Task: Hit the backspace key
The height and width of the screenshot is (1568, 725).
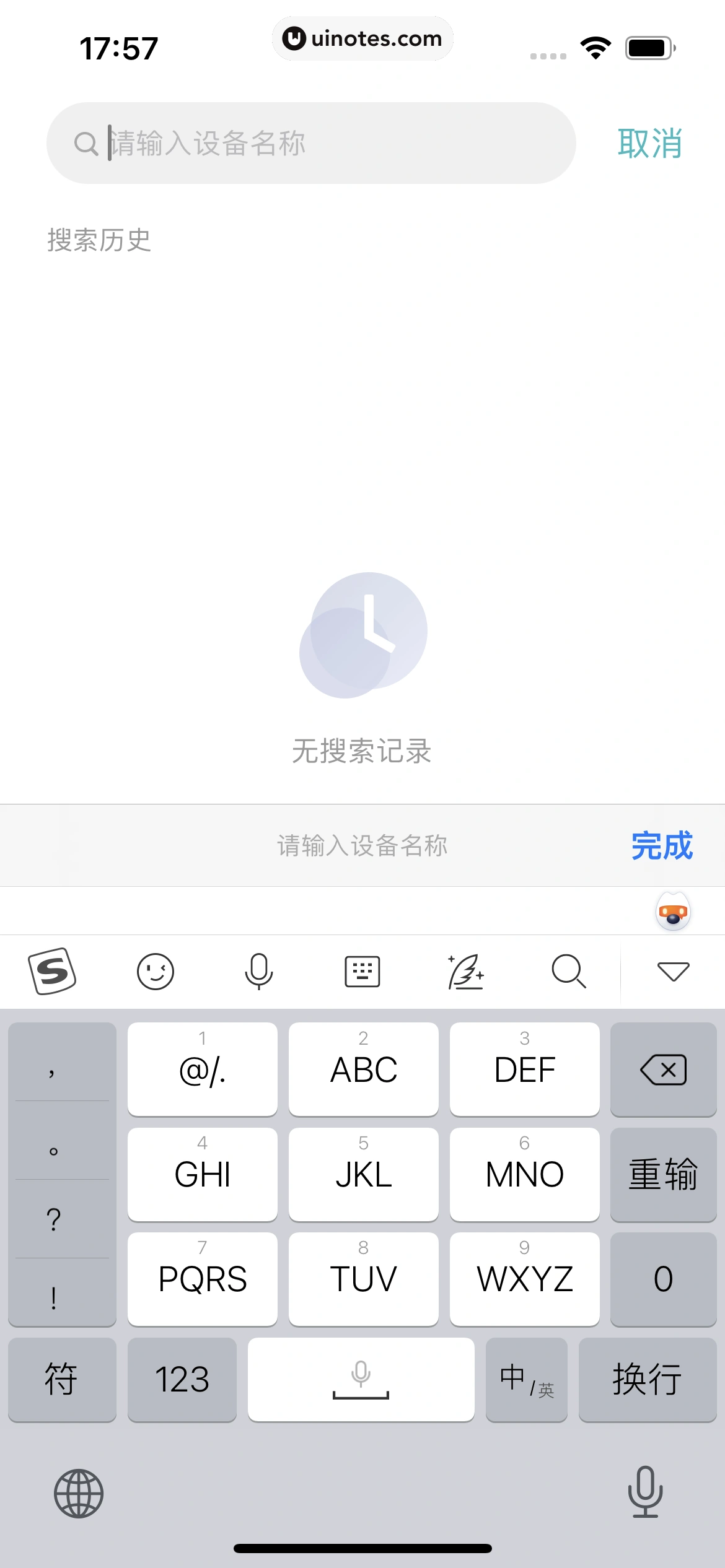Action: tap(663, 1069)
